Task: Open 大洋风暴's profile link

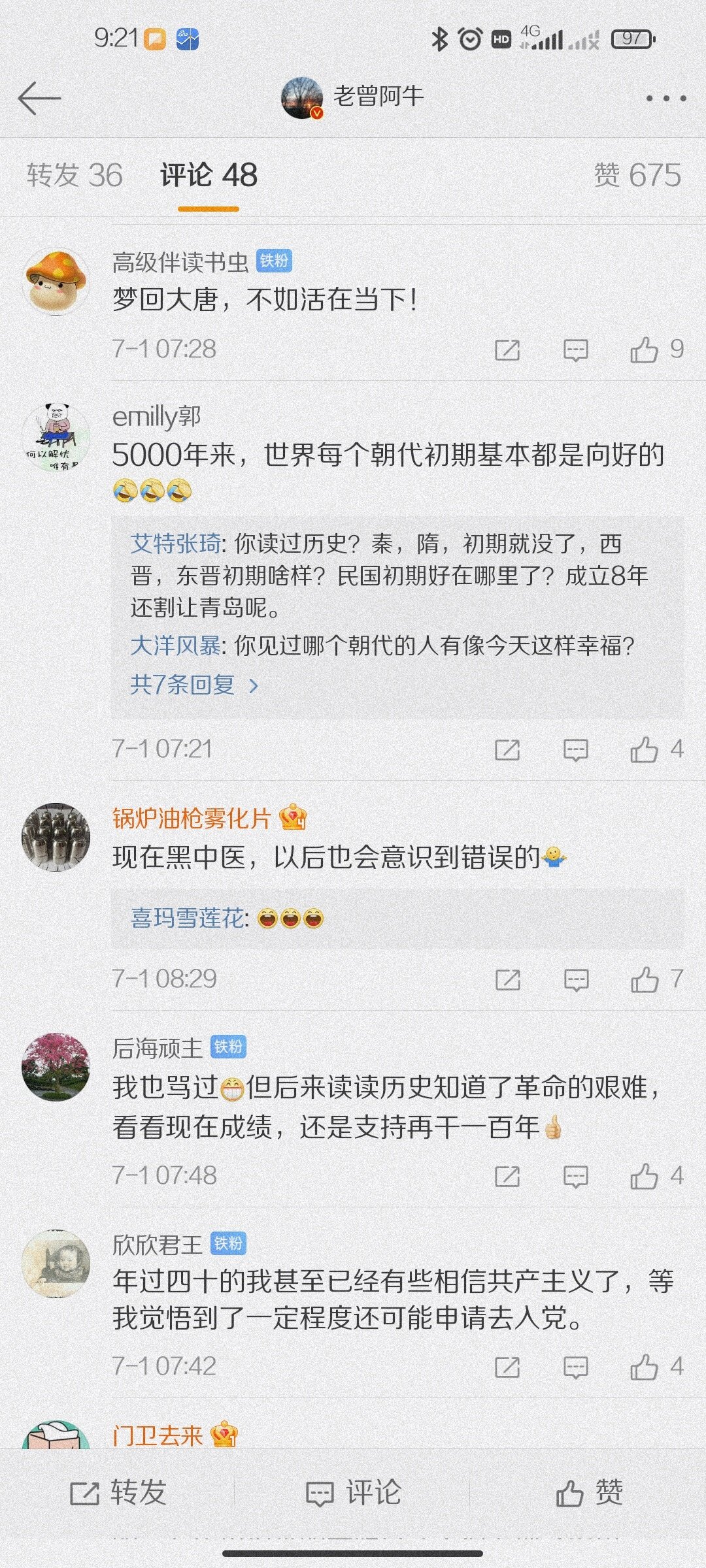Action: pos(175,646)
